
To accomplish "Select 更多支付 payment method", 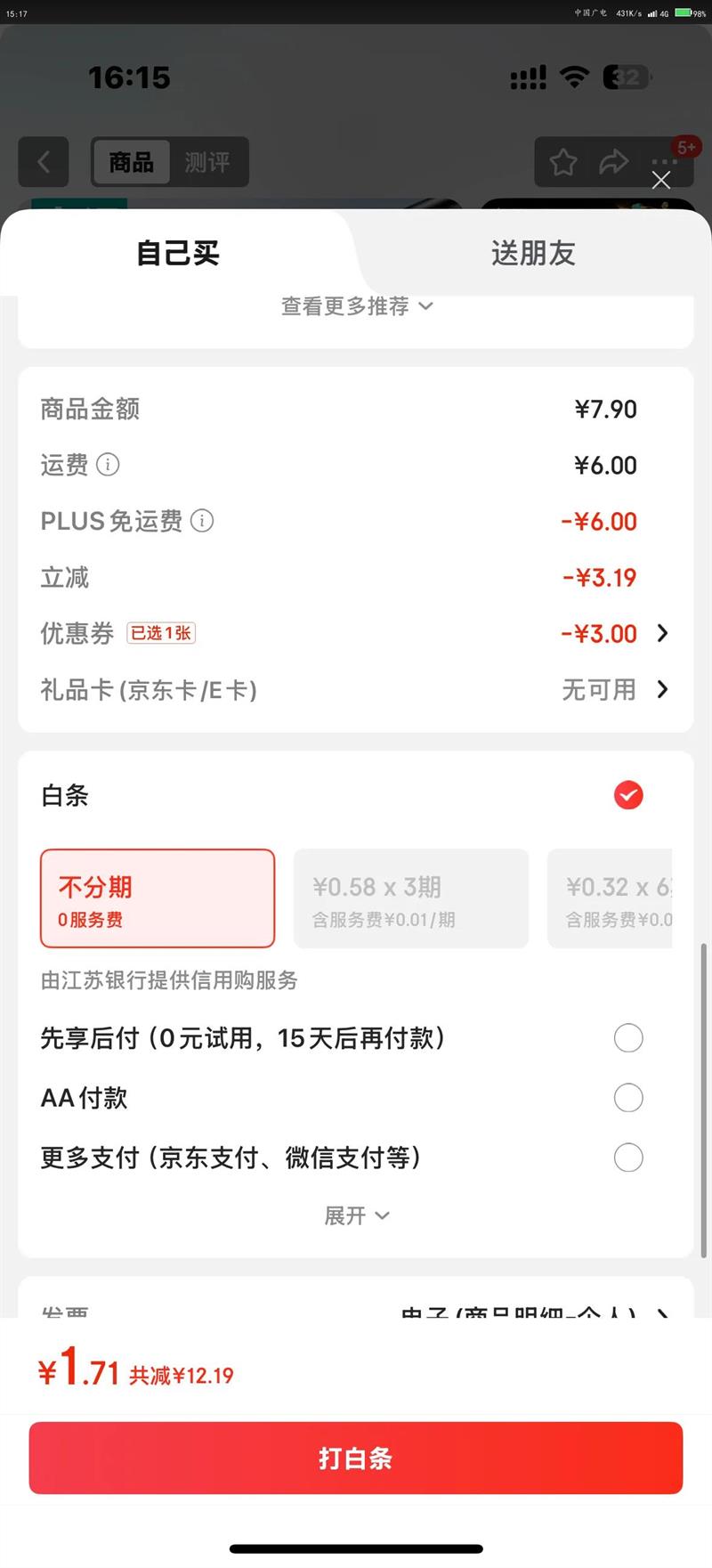I will pos(628,1158).
